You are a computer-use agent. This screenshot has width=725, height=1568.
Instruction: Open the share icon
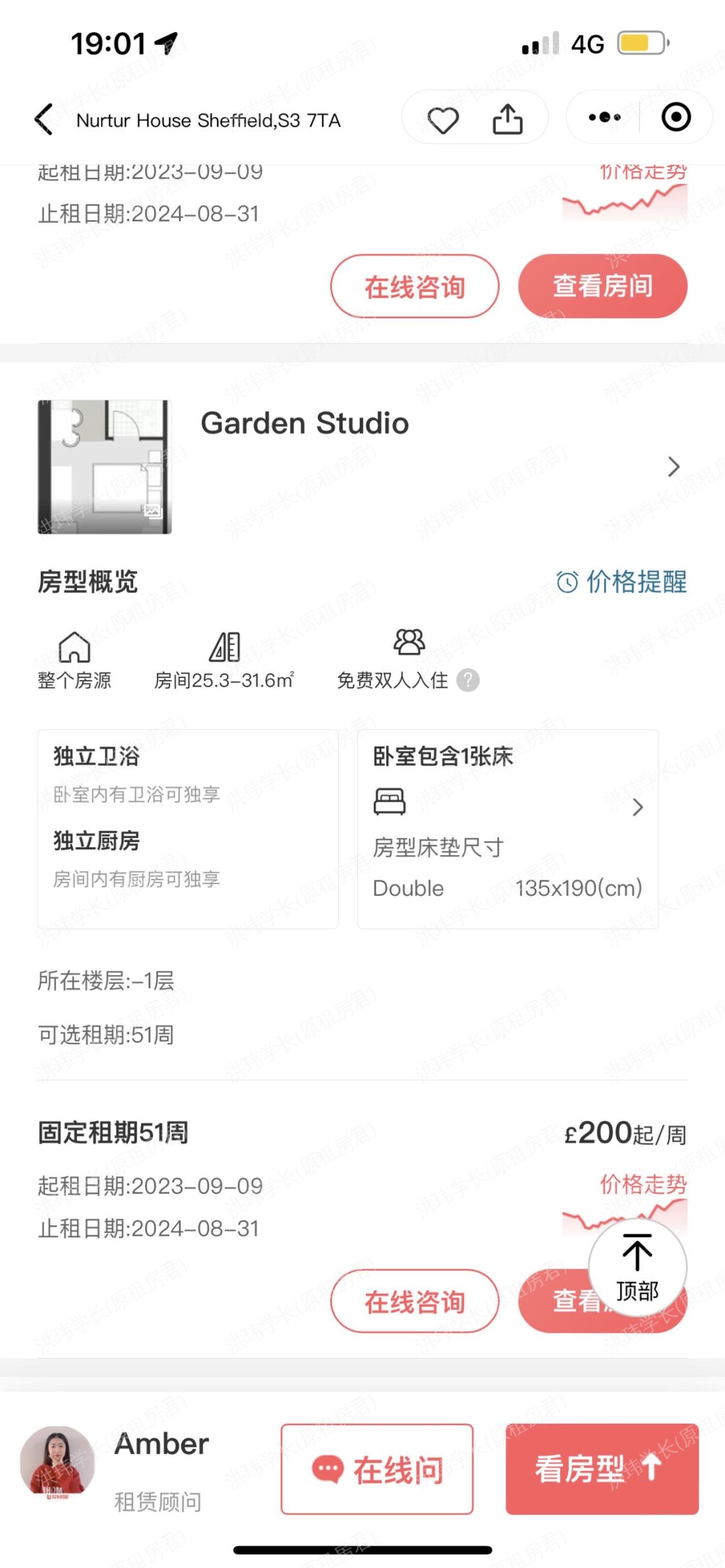tap(507, 117)
